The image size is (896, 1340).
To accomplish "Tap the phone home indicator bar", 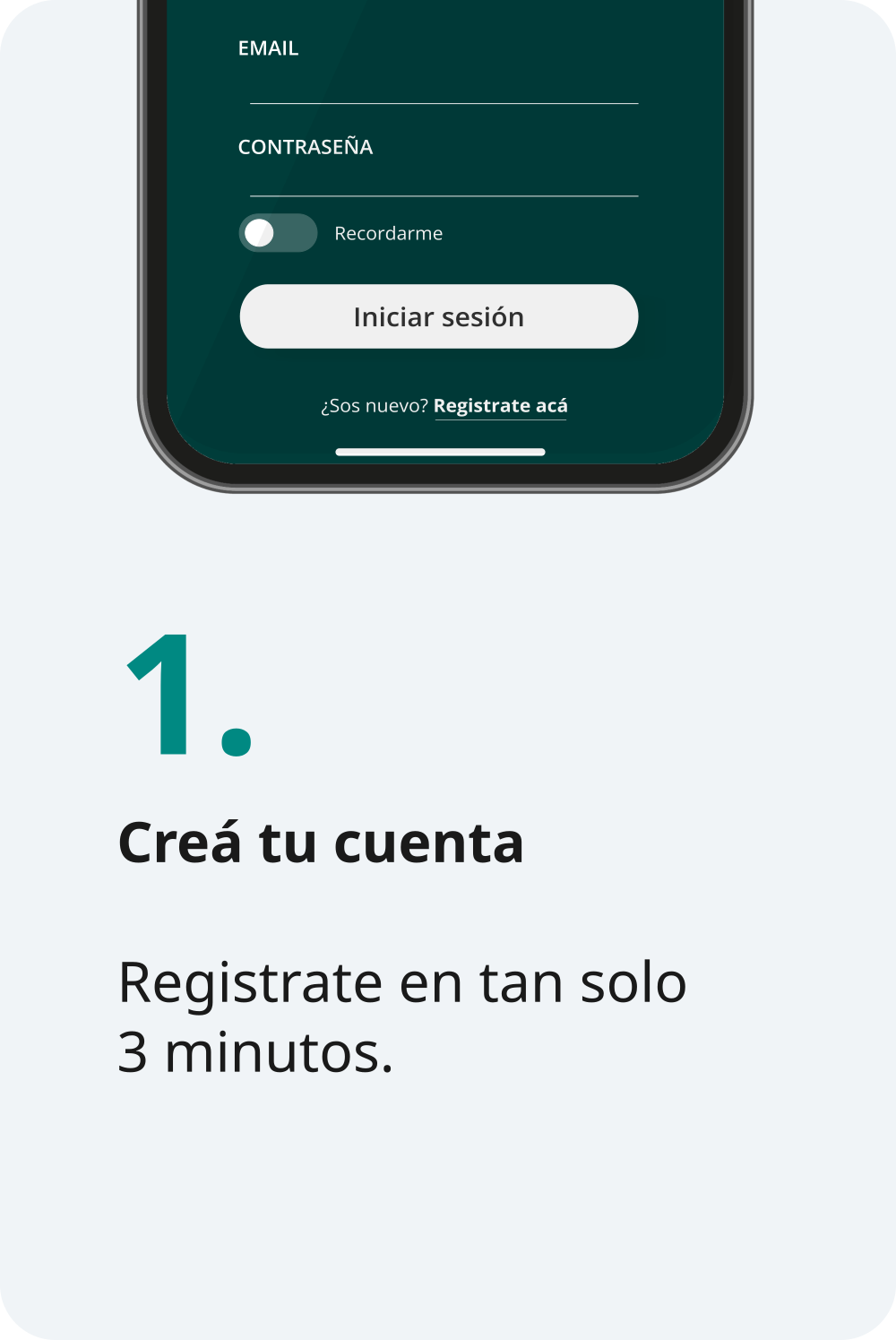I will coord(438,452).
